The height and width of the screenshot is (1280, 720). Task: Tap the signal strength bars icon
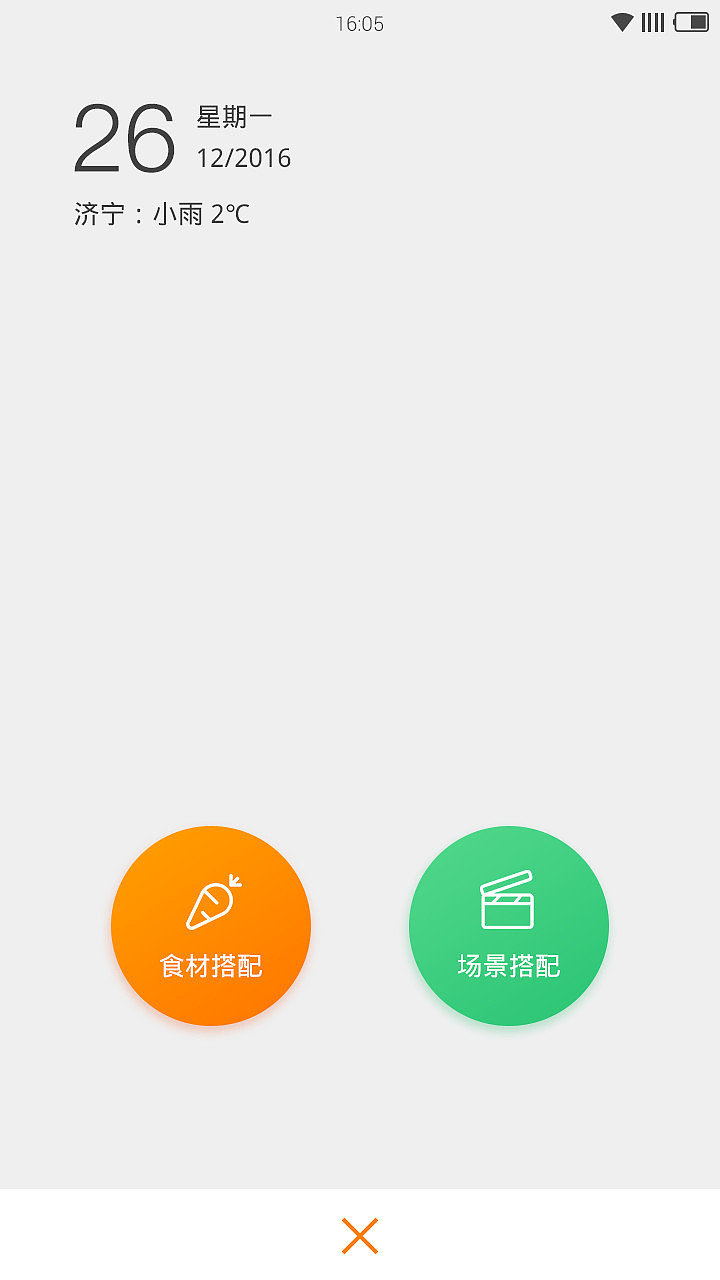tap(655, 20)
